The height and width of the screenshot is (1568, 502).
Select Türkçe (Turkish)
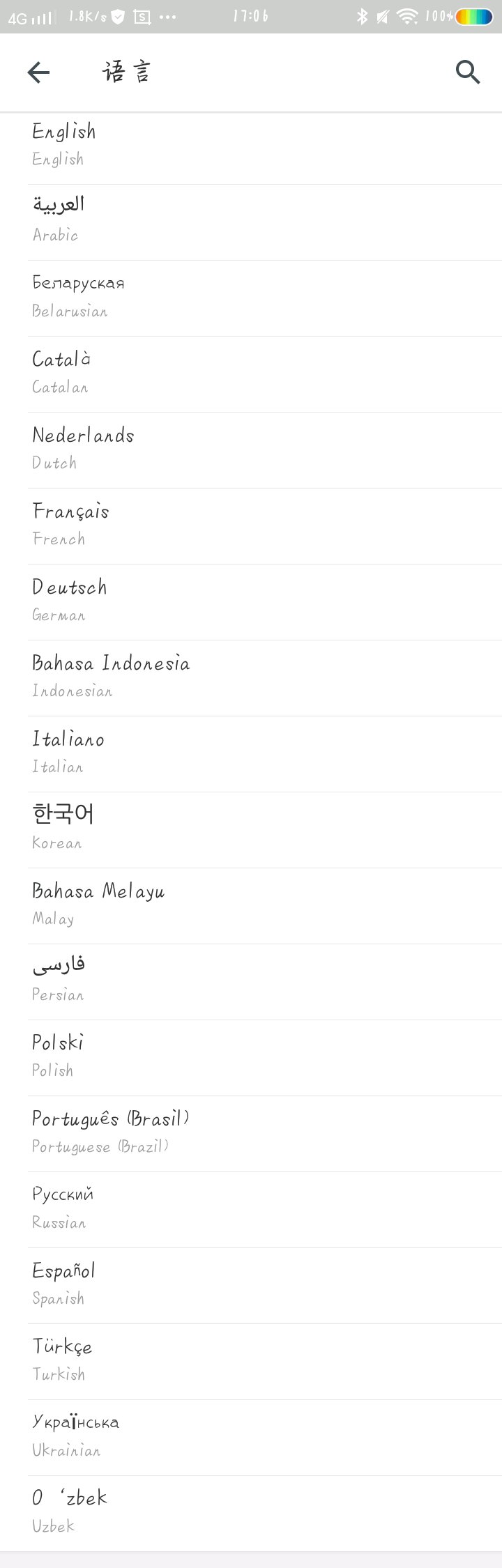point(251,1361)
